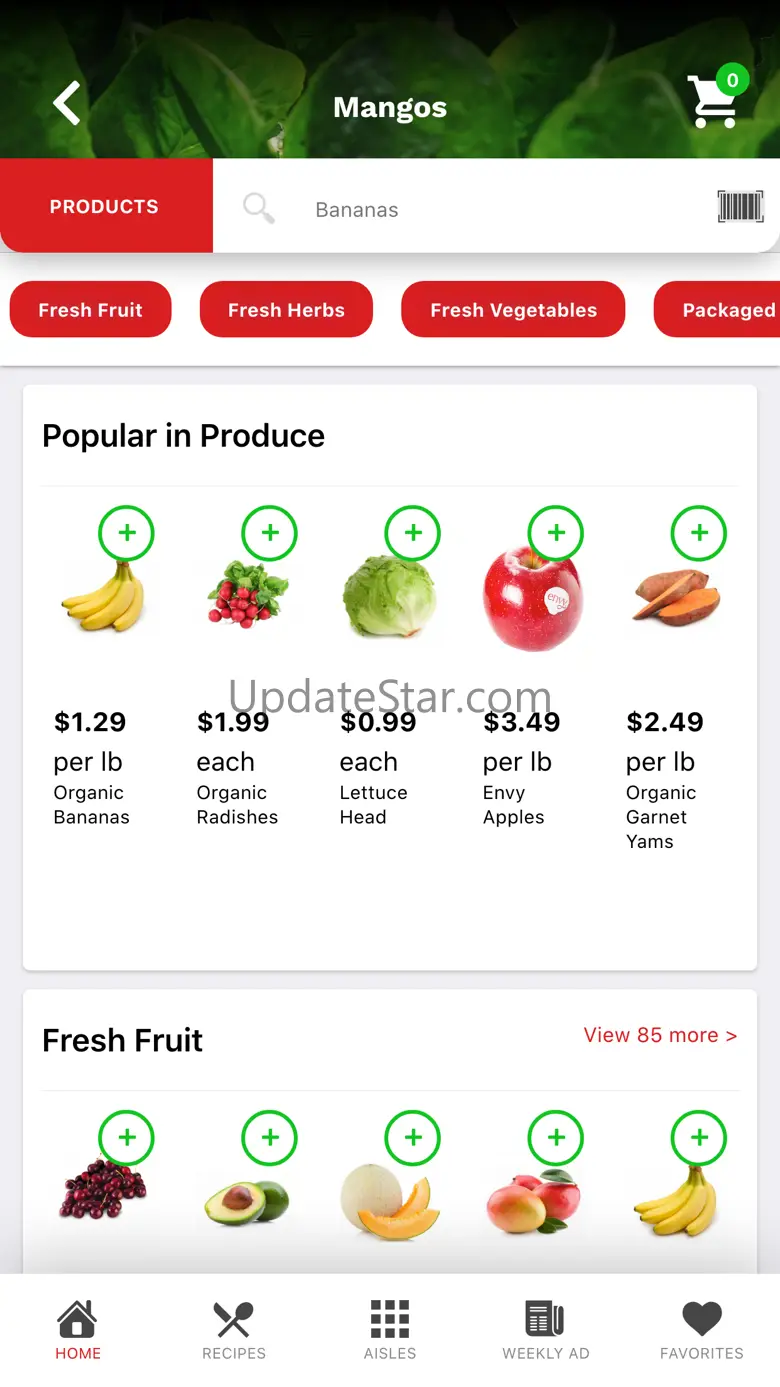
Task: Open the shopping cart
Action: 715,102
